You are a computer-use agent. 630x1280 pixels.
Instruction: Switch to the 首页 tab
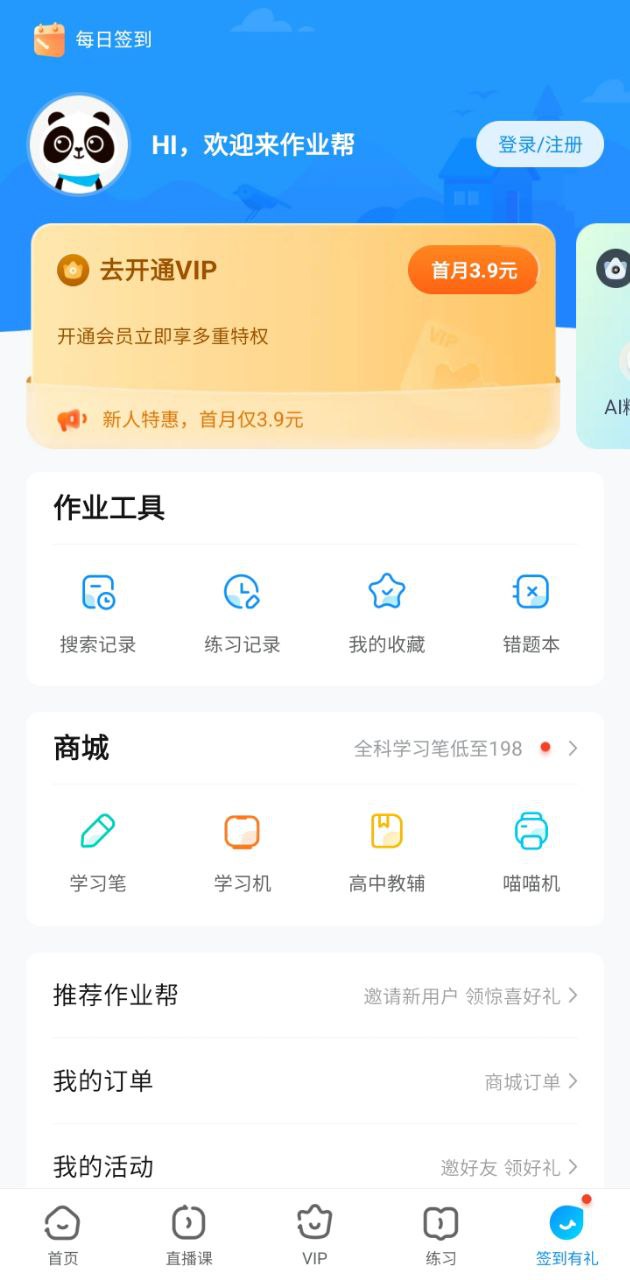[x=63, y=1235]
